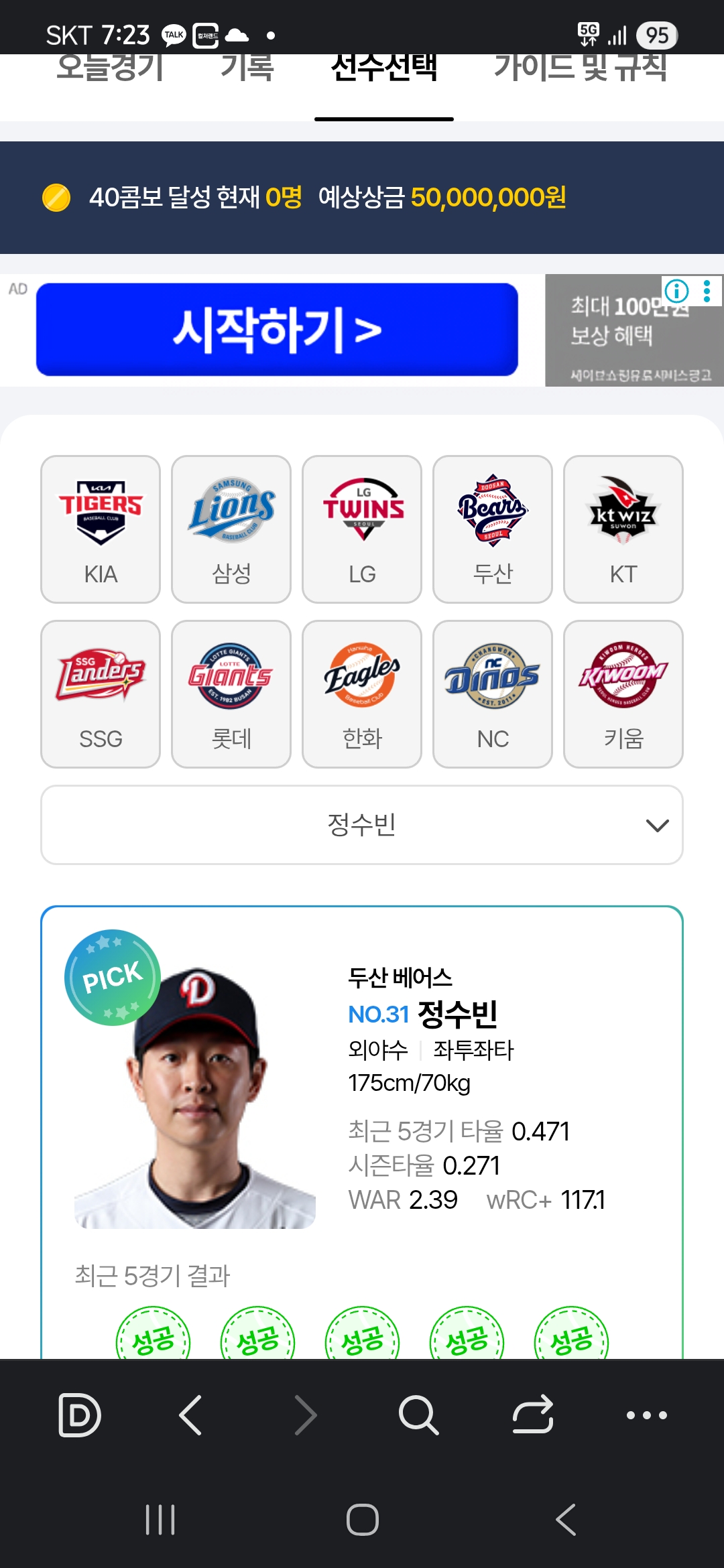Select the NC Dinos team
724x1568 pixels.
click(493, 694)
